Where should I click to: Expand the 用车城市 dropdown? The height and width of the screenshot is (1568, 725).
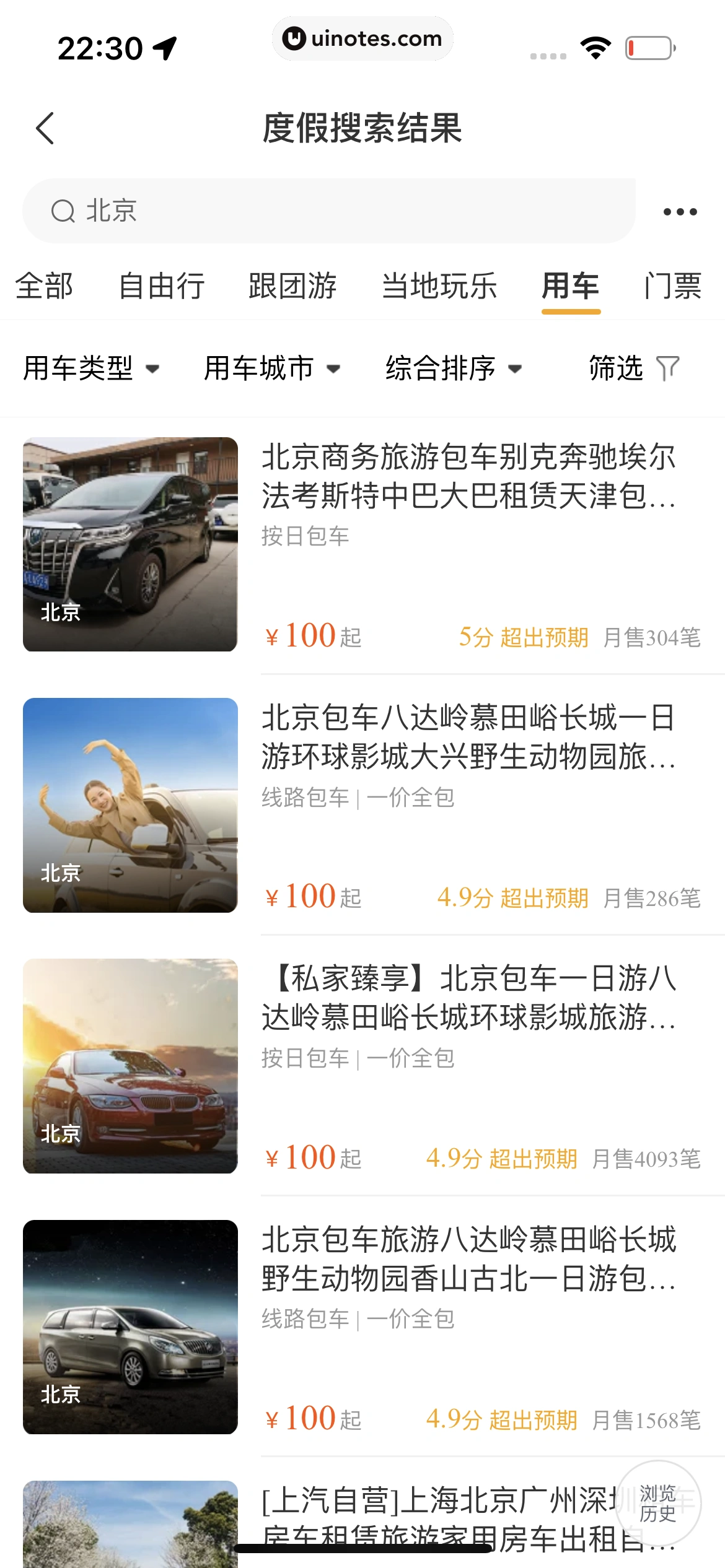coord(272,368)
